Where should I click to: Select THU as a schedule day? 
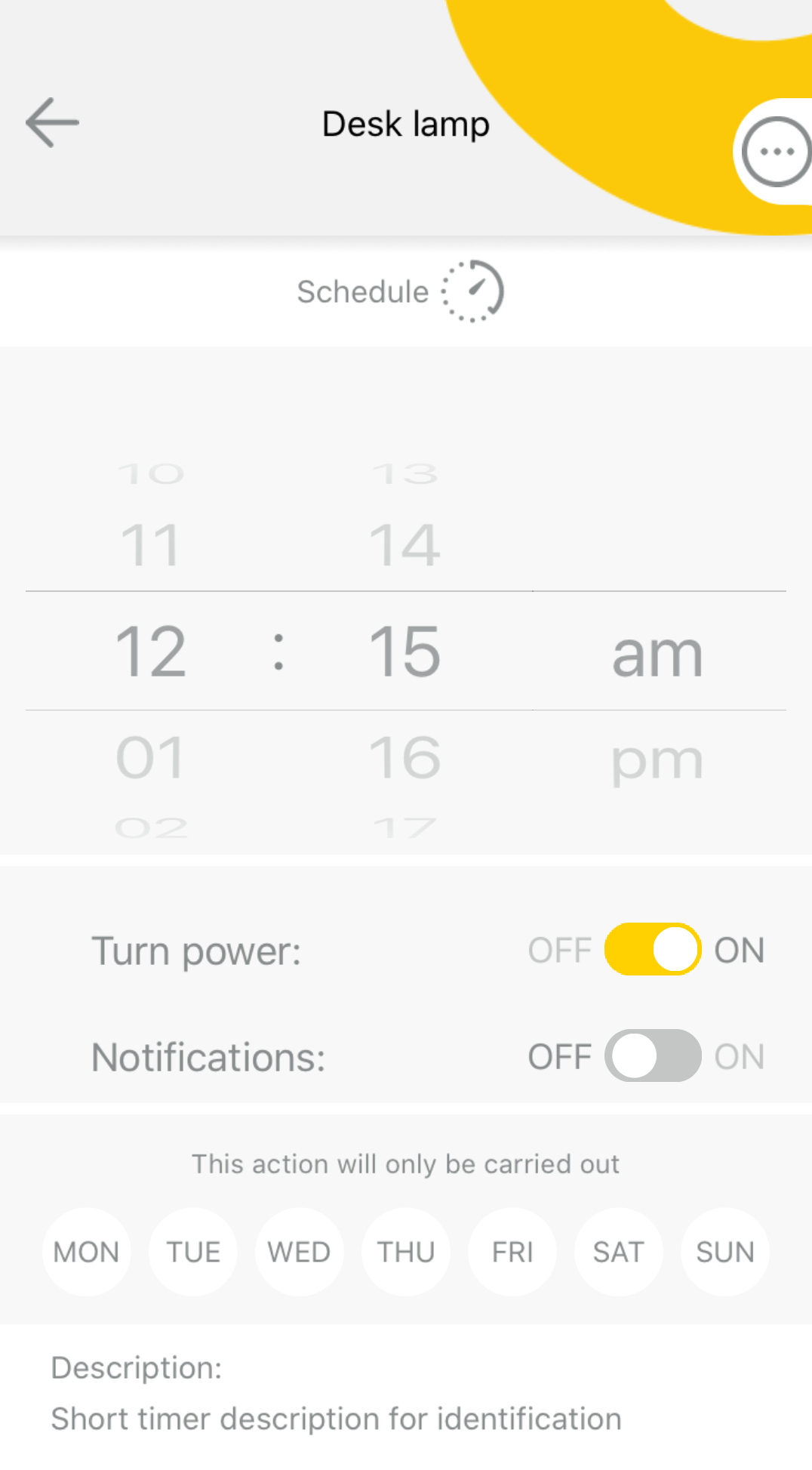(406, 1252)
